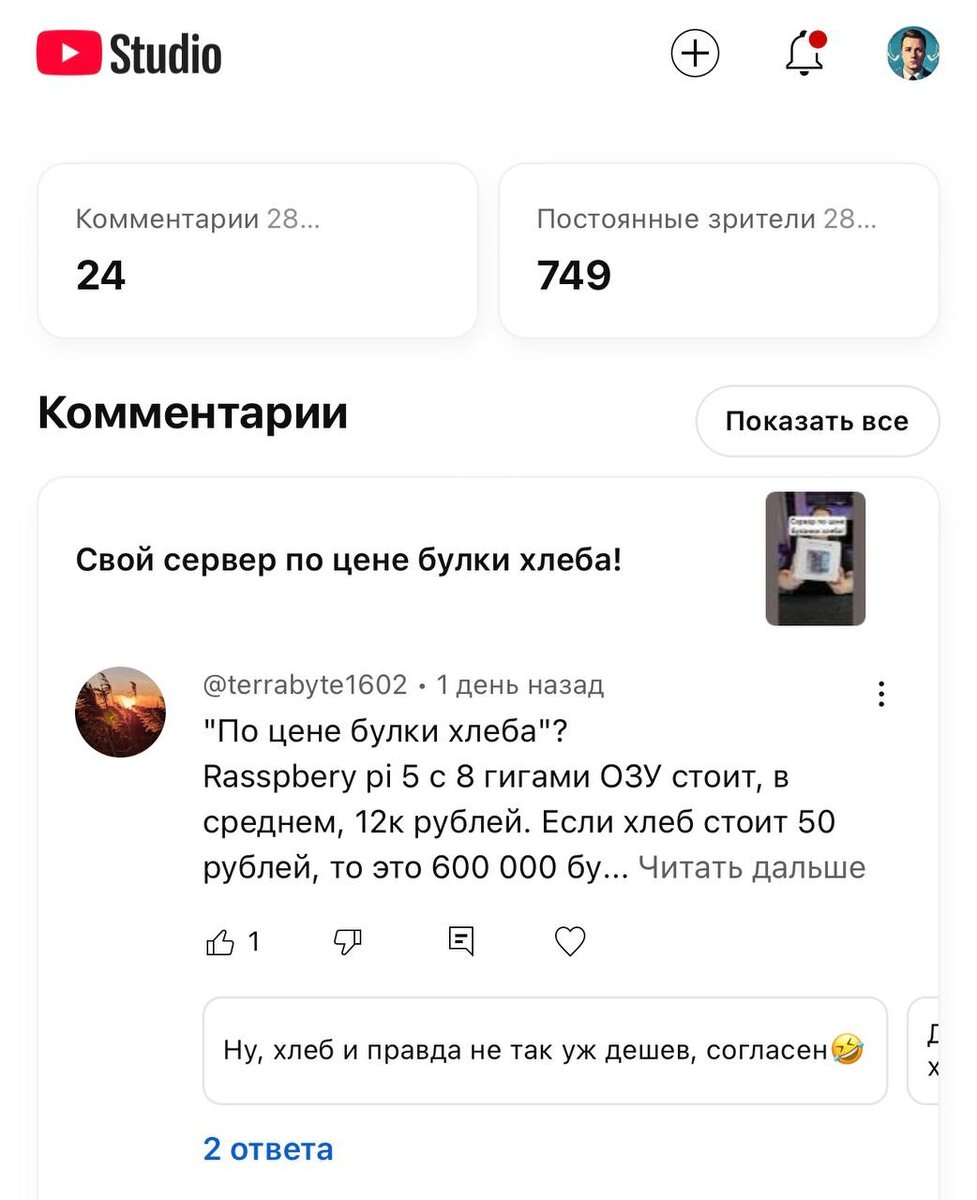Image resolution: width=977 pixels, height=1200 pixels.
Task: Heart the comment by @terrabyte1602
Action: point(569,941)
